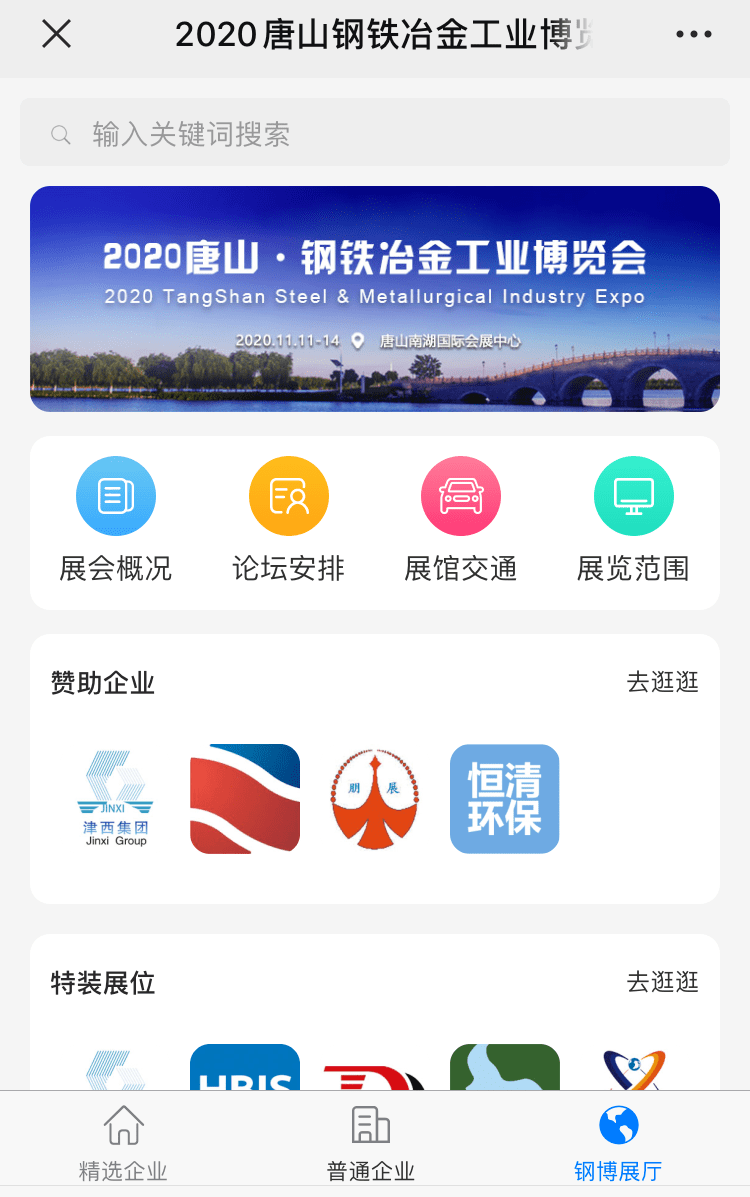Tap the red bird 朋展 logo

point(374,798)
